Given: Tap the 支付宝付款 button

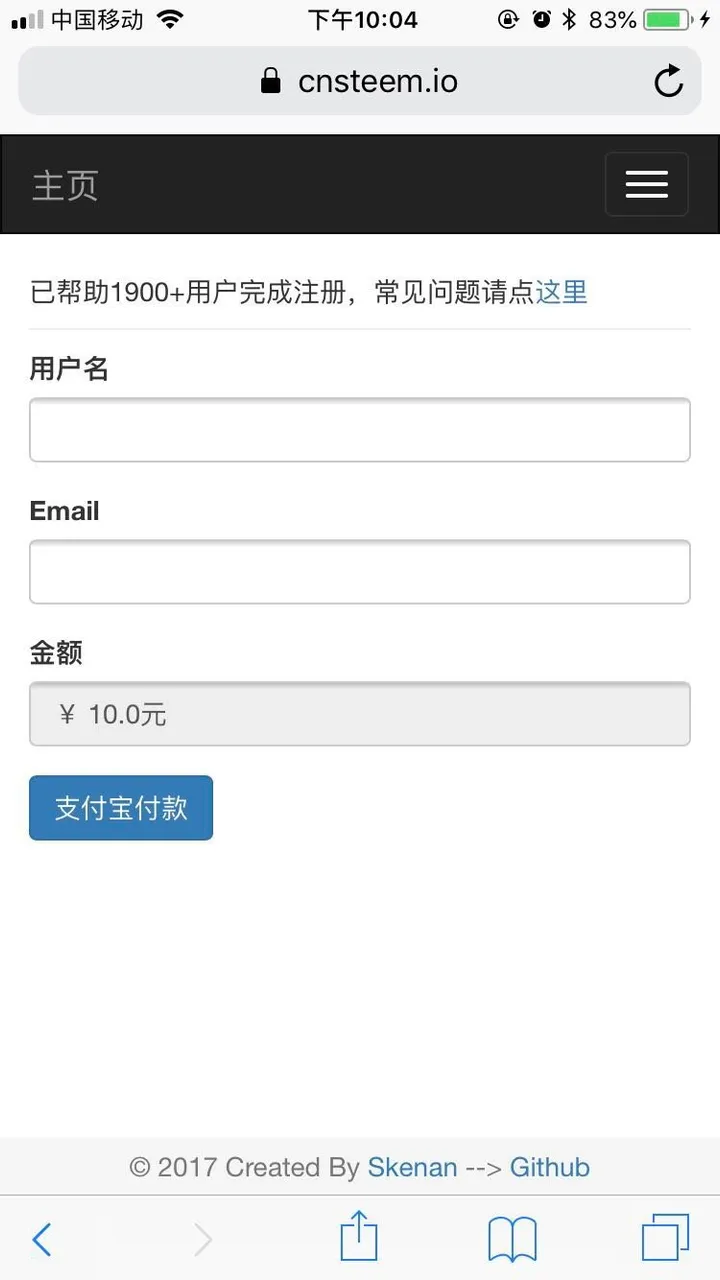Looking at the screenshot, I should 121,808.
